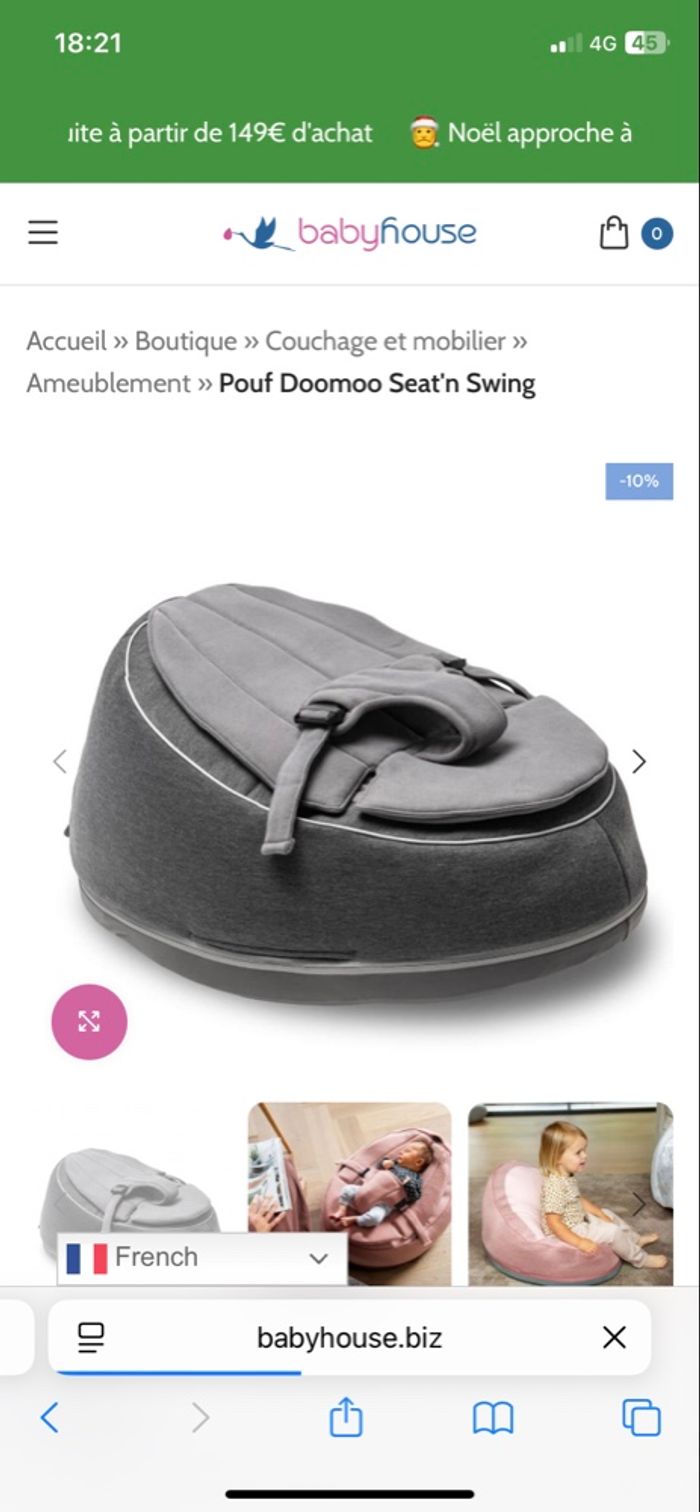This screenshot has height=1512, width=700.
Task: Go back in Safari
Action: point(49,1418)
